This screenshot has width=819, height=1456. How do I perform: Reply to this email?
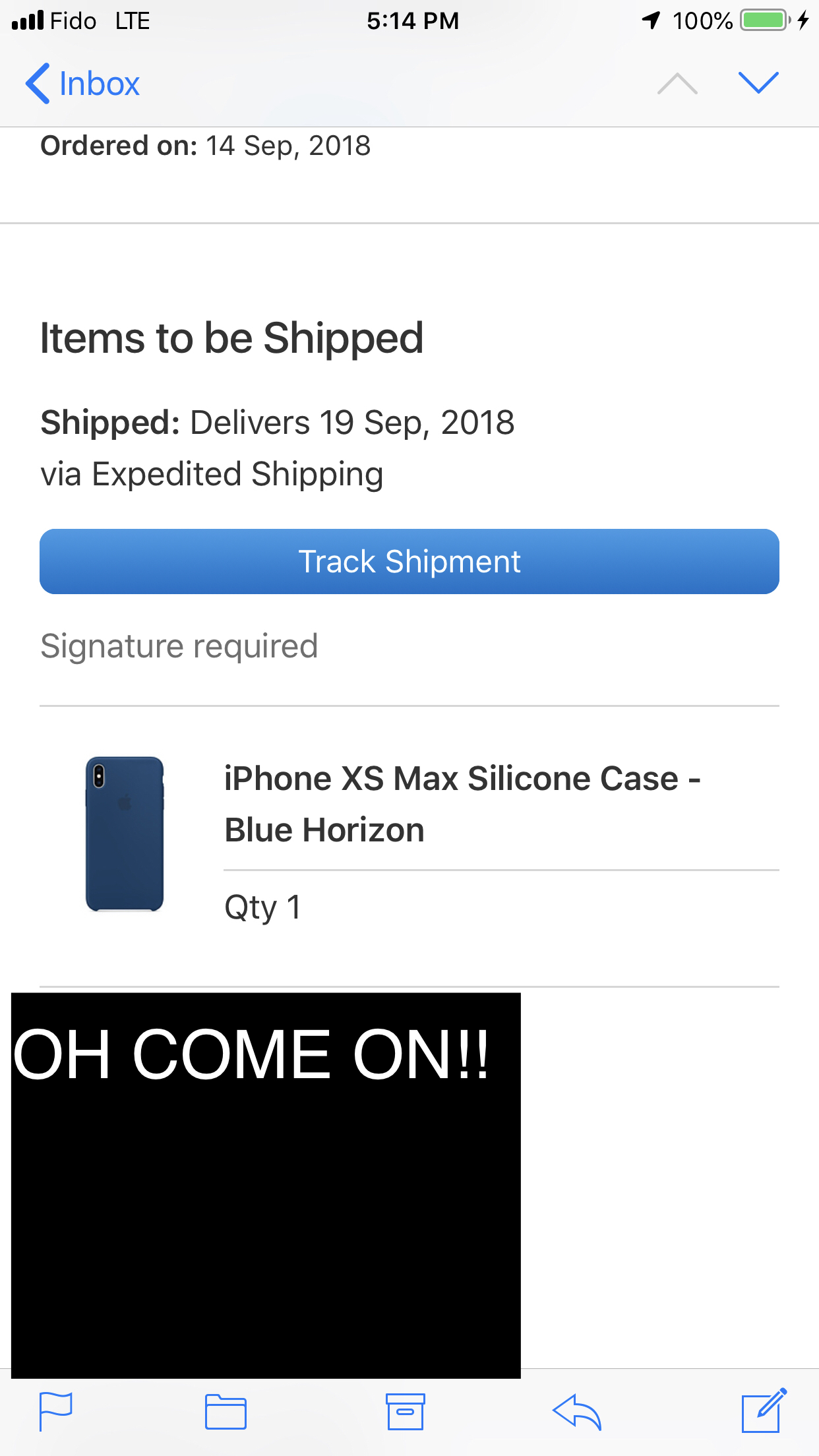coord(577,1412)
